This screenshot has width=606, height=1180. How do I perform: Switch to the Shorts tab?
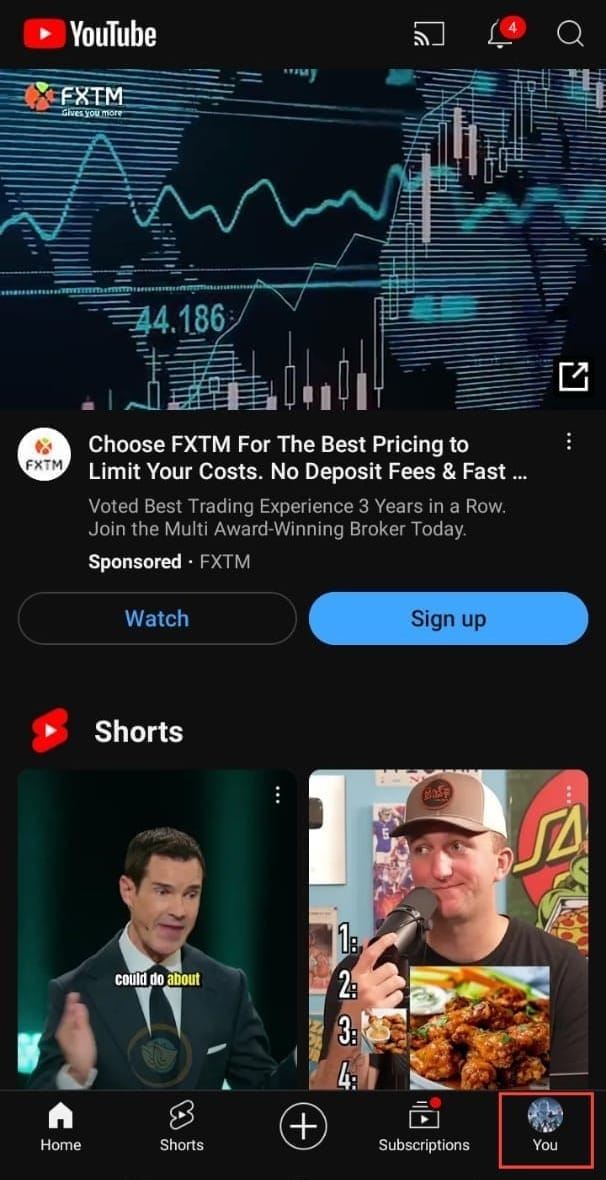coord(181,1127)
